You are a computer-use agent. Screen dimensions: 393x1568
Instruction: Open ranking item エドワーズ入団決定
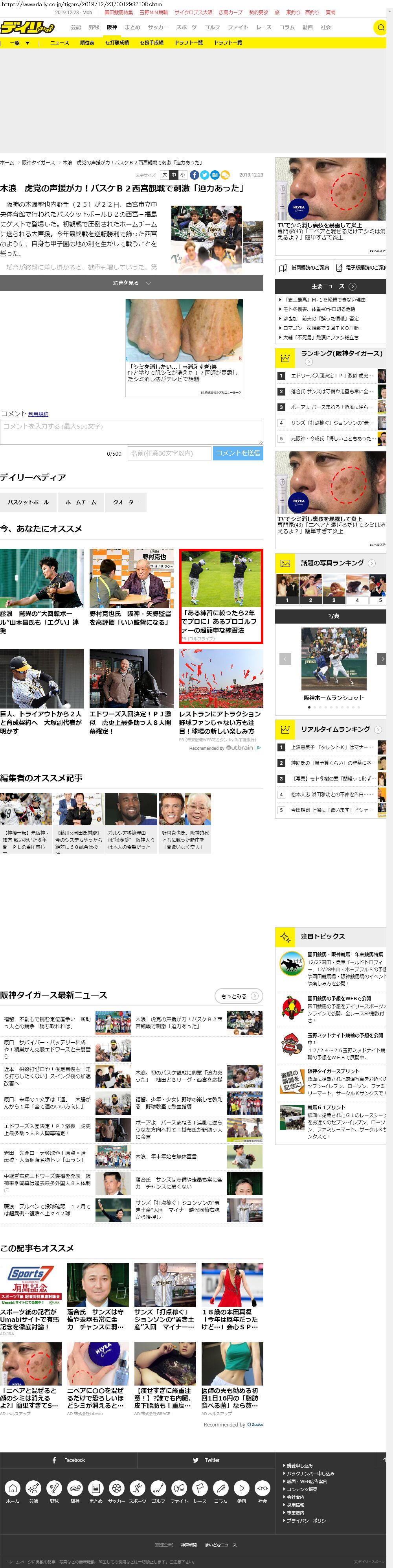(x=329, y=375)
